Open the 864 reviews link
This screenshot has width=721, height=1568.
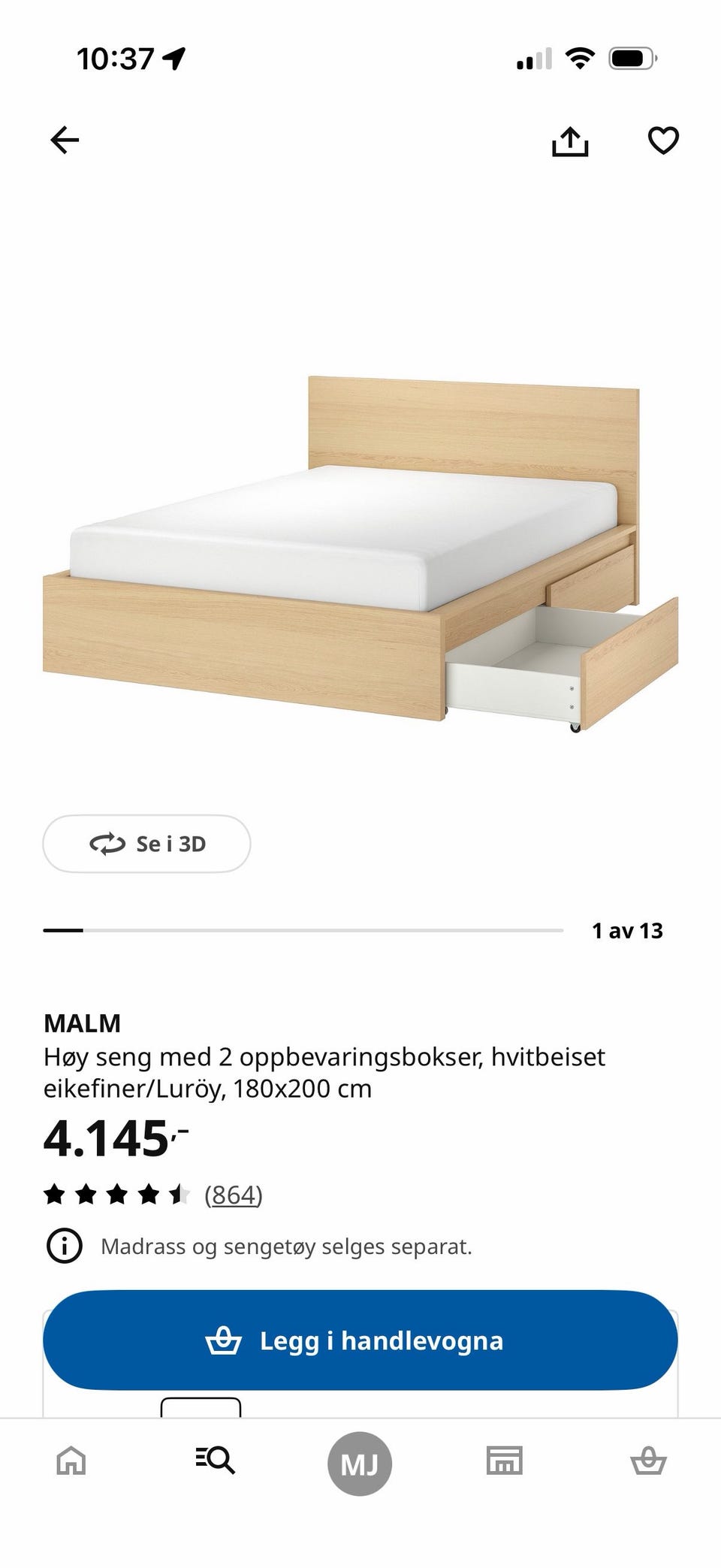point(234,1194)
